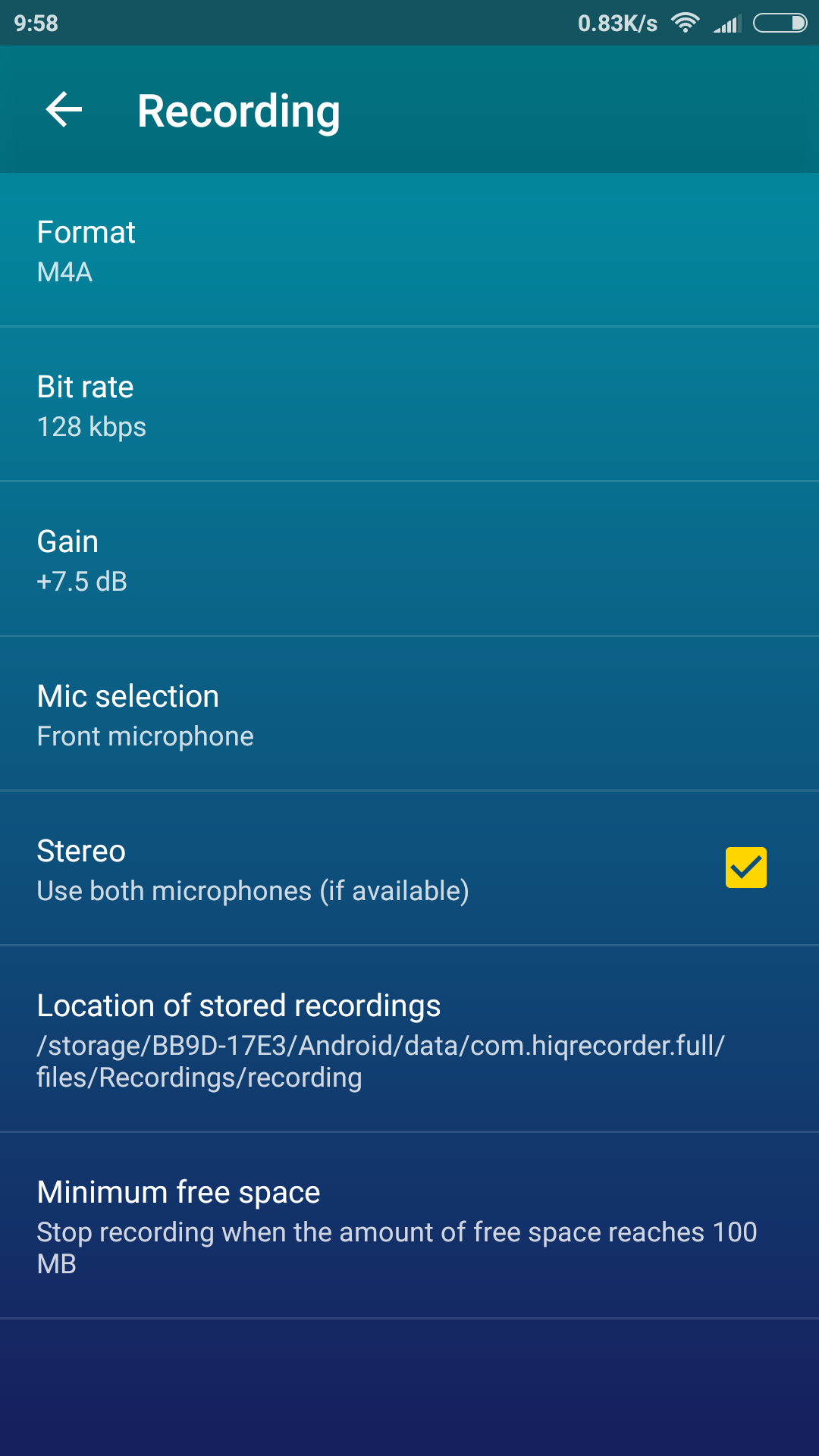Change the Bit rate setting
This screenshot has height=1456, width=819.
pos(409,405)
